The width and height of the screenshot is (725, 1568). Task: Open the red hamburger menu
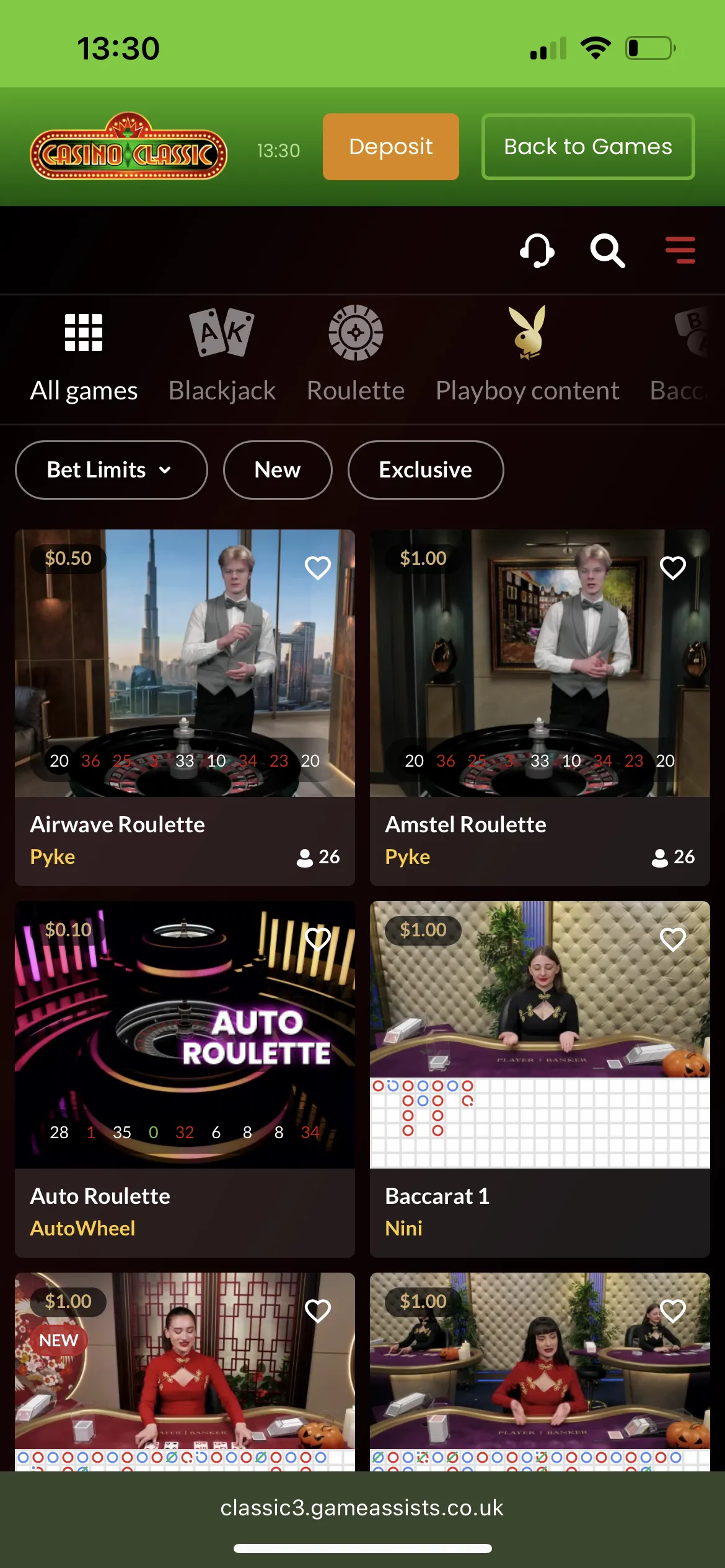680,250
